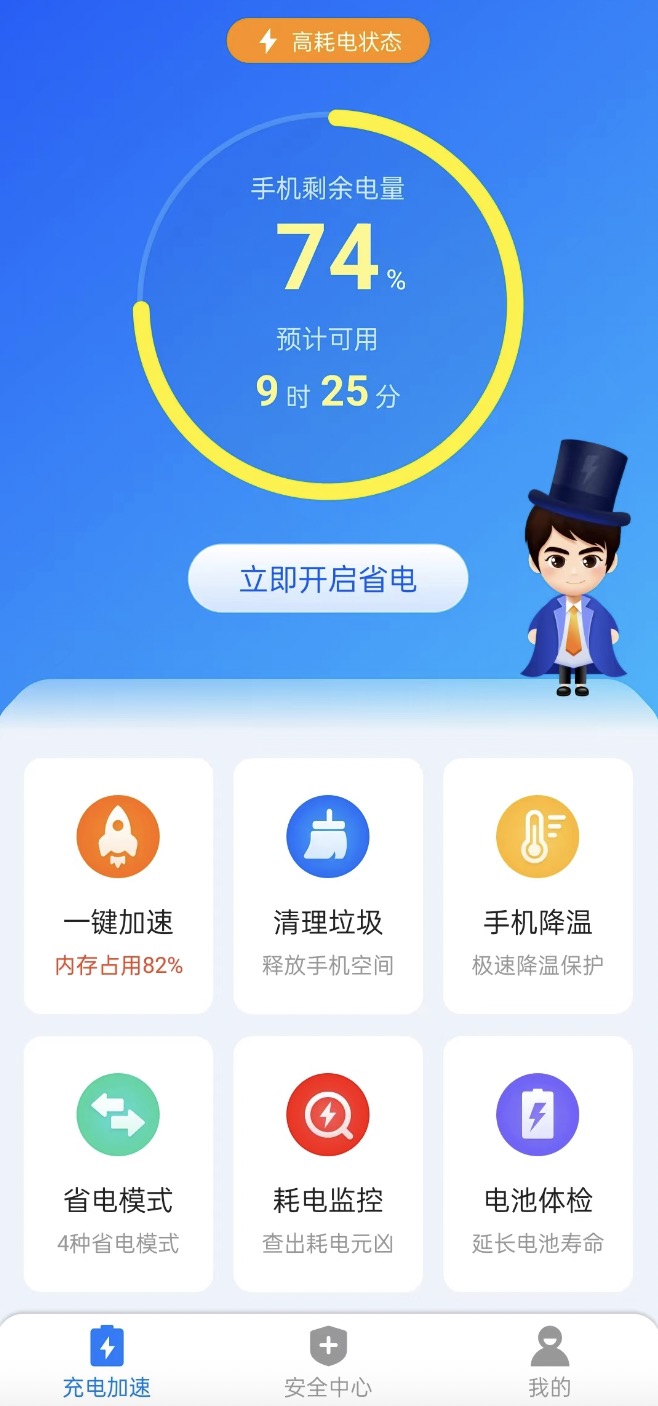Tap the 立即开启省电 button
The height and width of the screenshot is (1406, 658).
pyautogui.click(x=328, y=579)
